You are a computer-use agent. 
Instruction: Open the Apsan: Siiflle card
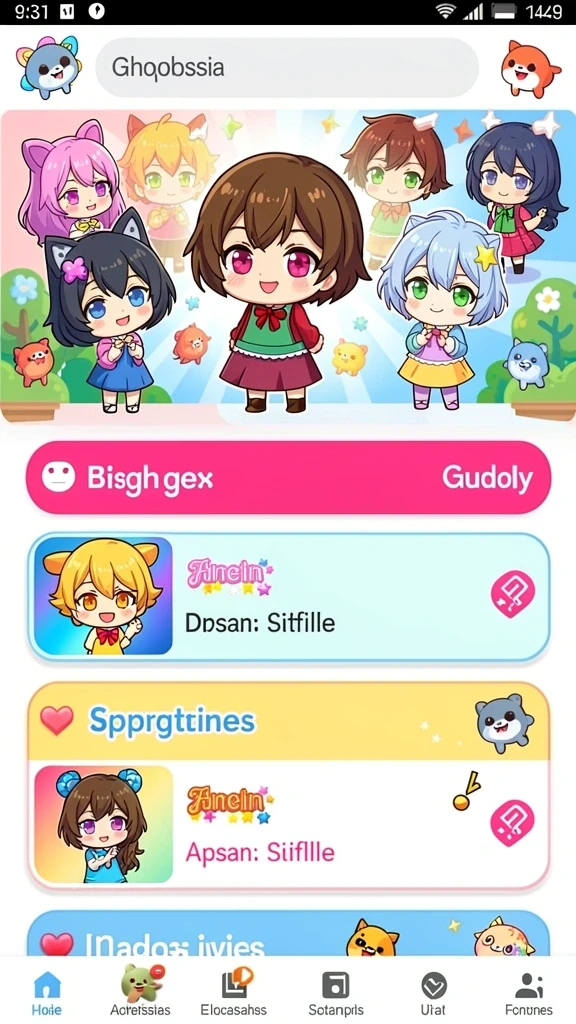[289, 825]
